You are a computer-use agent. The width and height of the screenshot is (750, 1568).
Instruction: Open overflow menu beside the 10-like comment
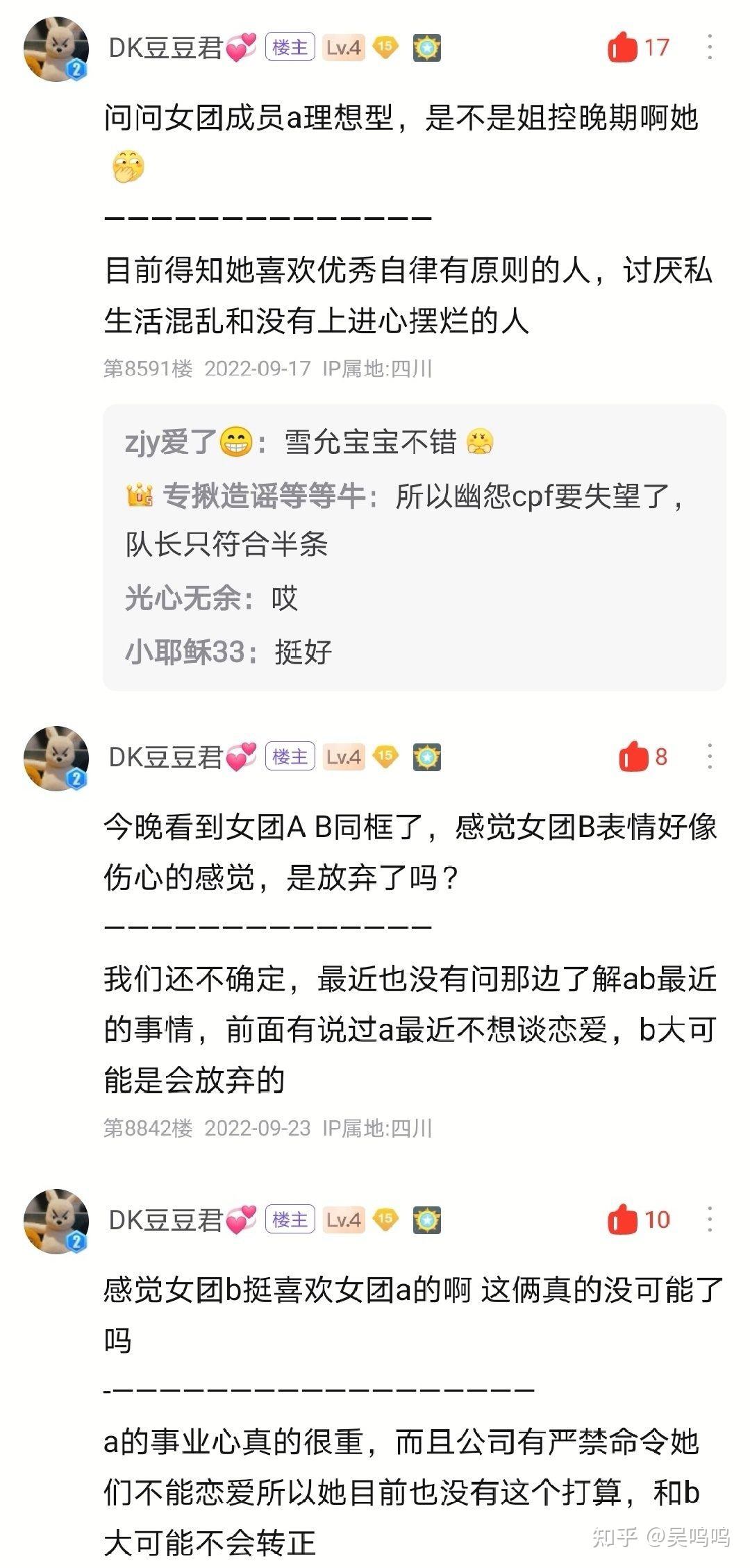pyautogui.click(x=709, y=1220)
